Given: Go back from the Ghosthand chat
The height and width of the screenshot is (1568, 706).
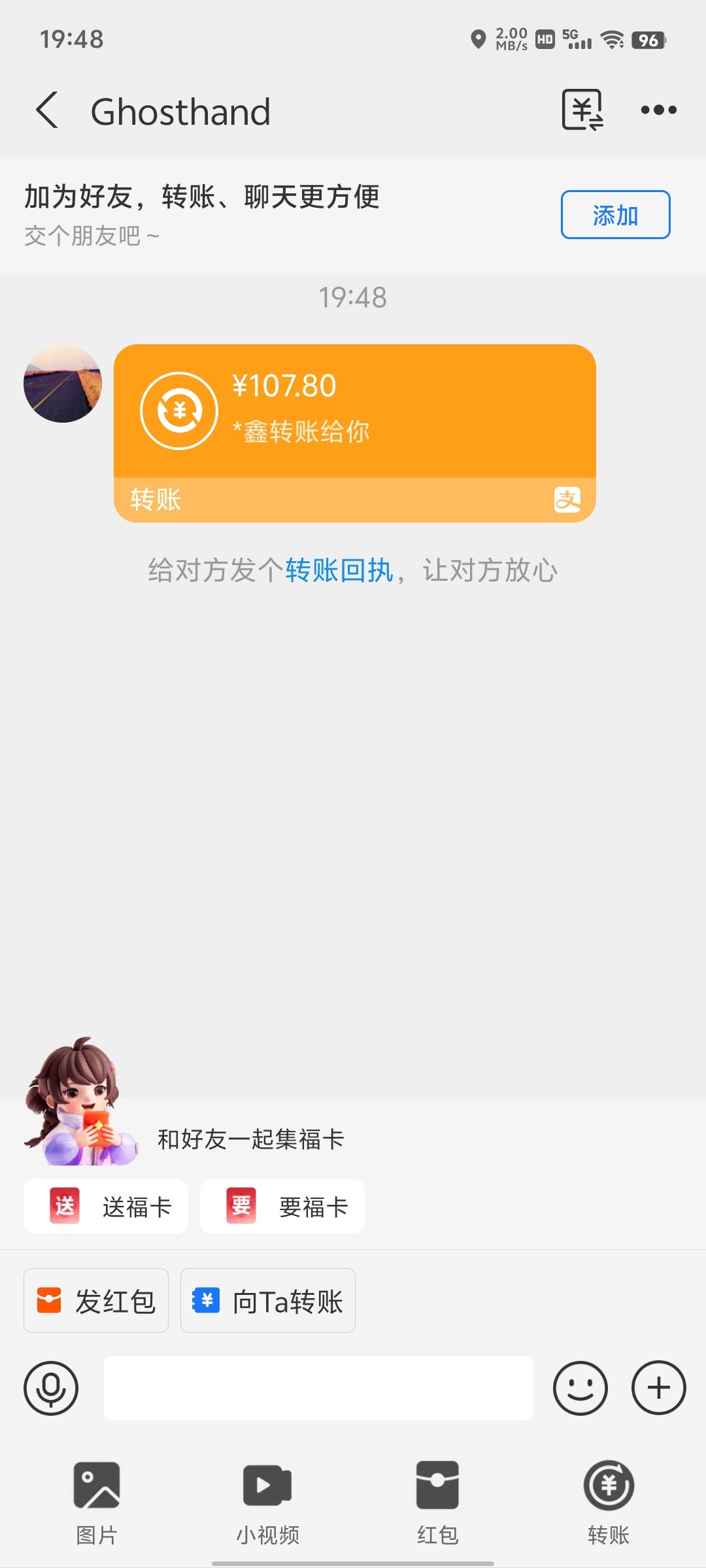Looking at the screenshot, I should (47, 110).
